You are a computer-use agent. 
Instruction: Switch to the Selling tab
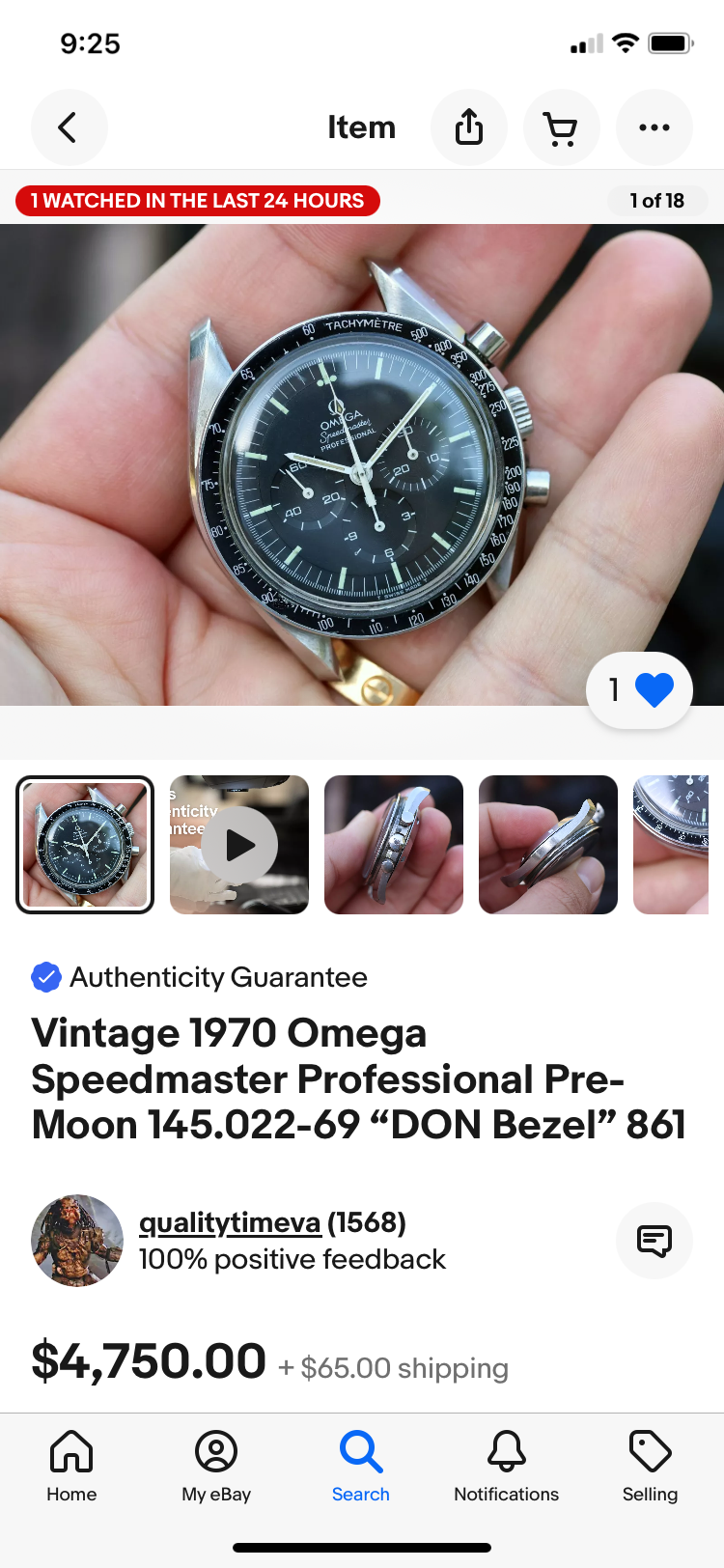(650, 1466)
